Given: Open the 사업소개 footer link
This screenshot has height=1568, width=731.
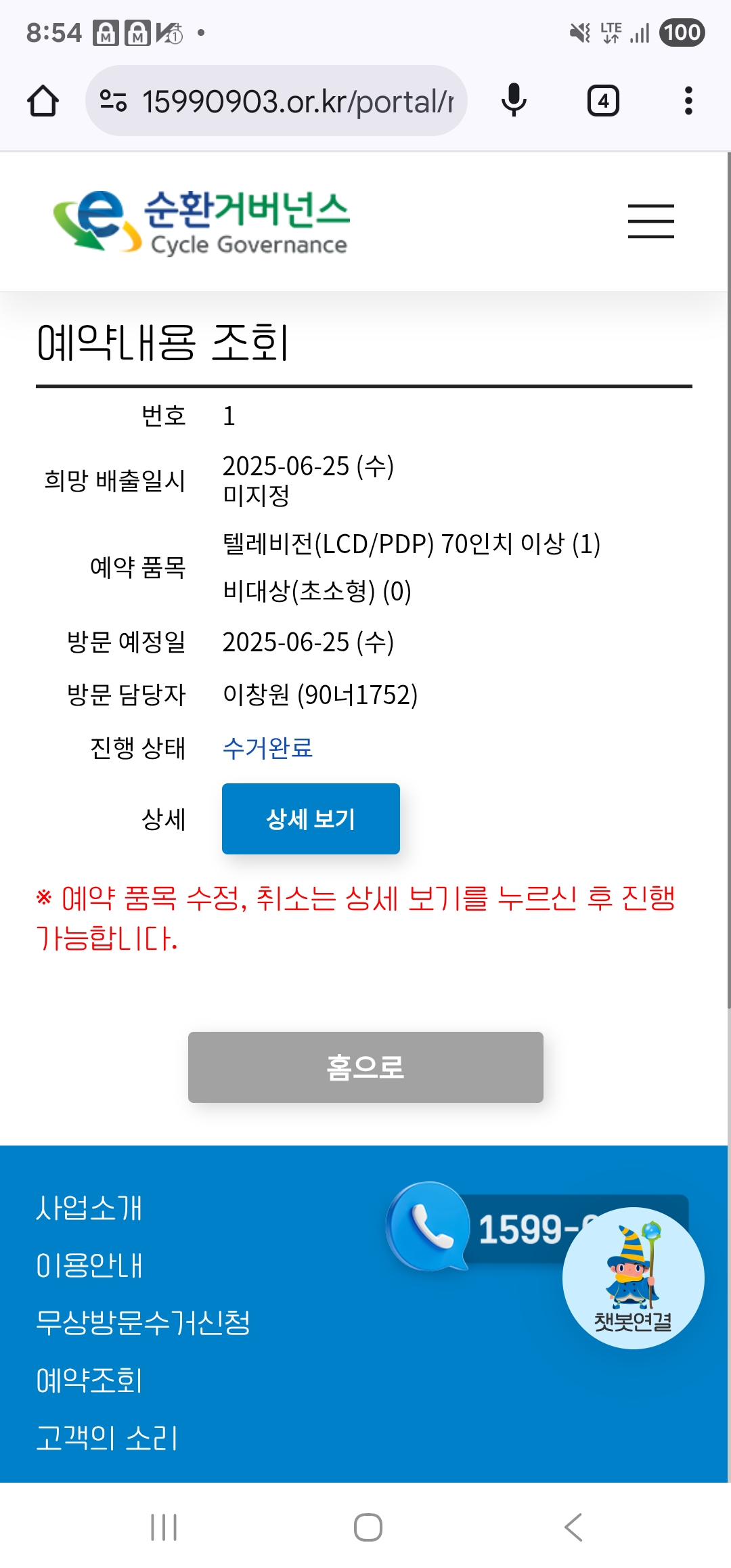Looking at the screenshot, I should [89, 1208].
